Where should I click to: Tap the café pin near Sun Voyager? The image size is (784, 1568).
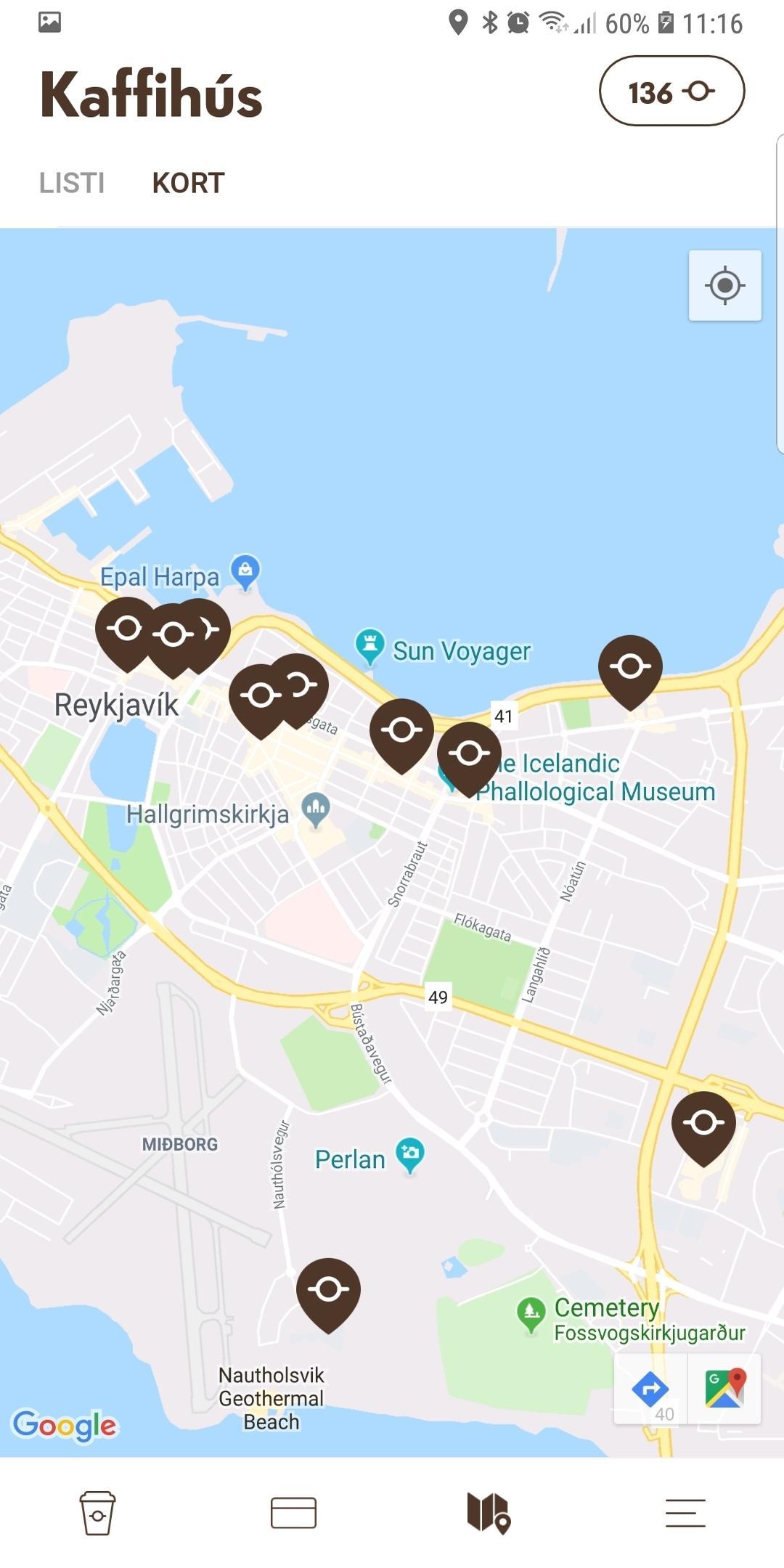coord(401,732)
